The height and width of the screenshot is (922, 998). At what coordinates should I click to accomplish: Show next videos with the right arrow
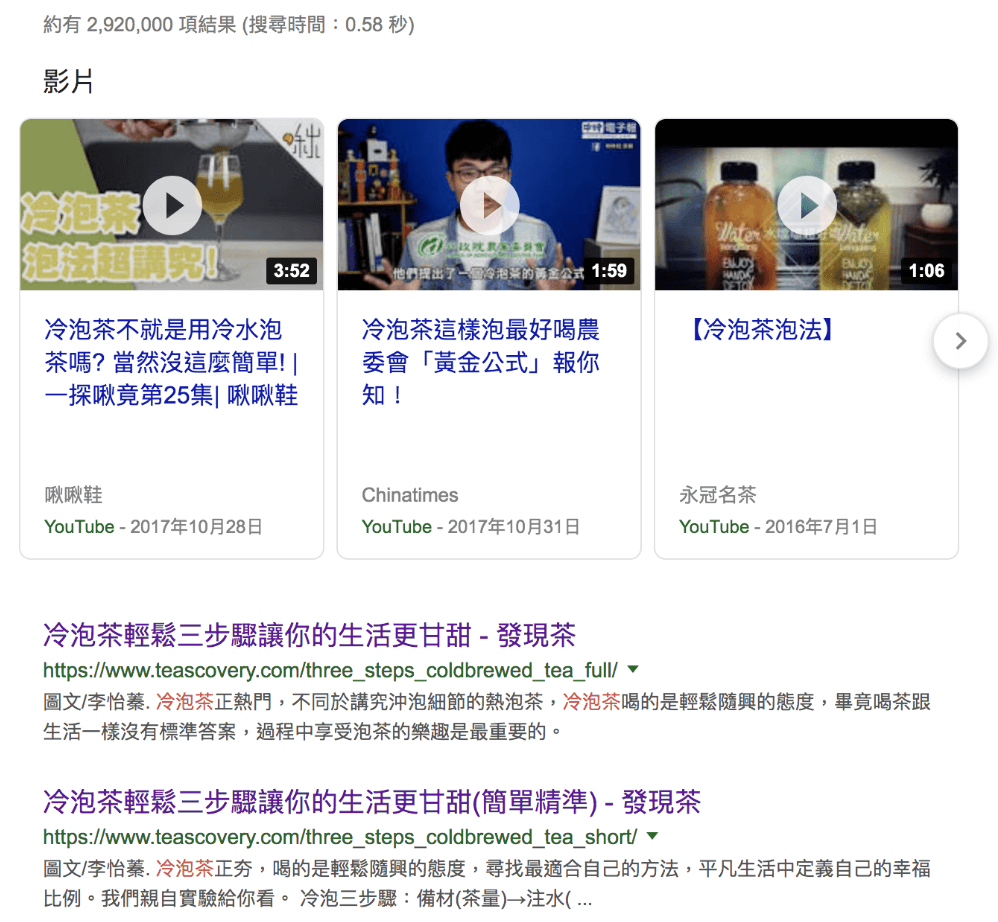pyautogui.click(x=960, y=341)
